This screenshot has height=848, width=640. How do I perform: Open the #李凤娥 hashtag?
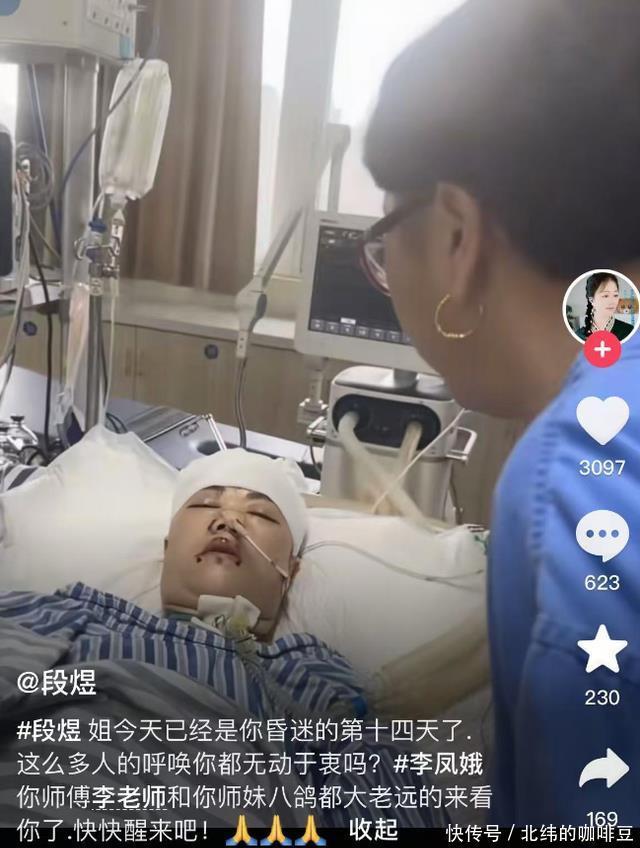[x=438, y=765]
